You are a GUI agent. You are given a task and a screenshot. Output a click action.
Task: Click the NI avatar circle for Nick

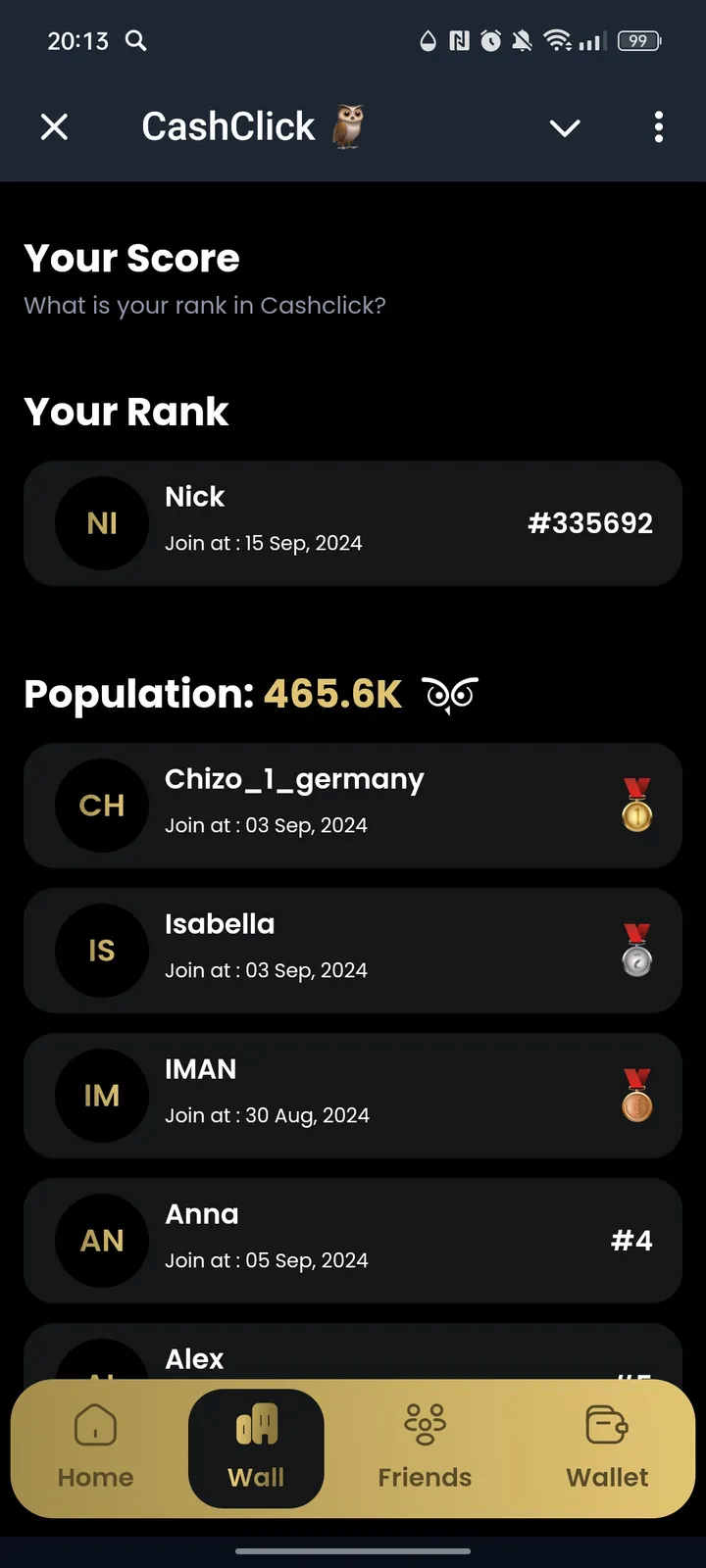point(102,522)
